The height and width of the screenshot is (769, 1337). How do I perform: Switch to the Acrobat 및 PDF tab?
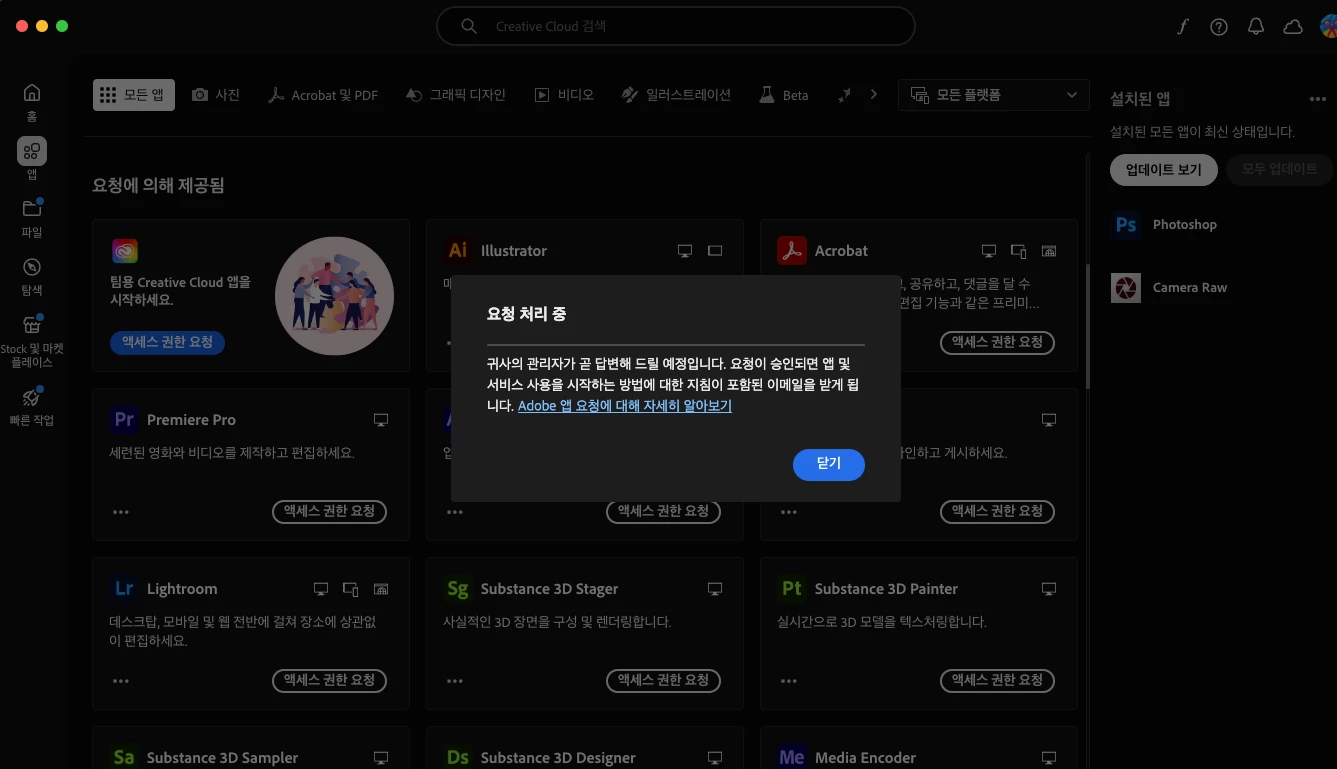[323, 95]
